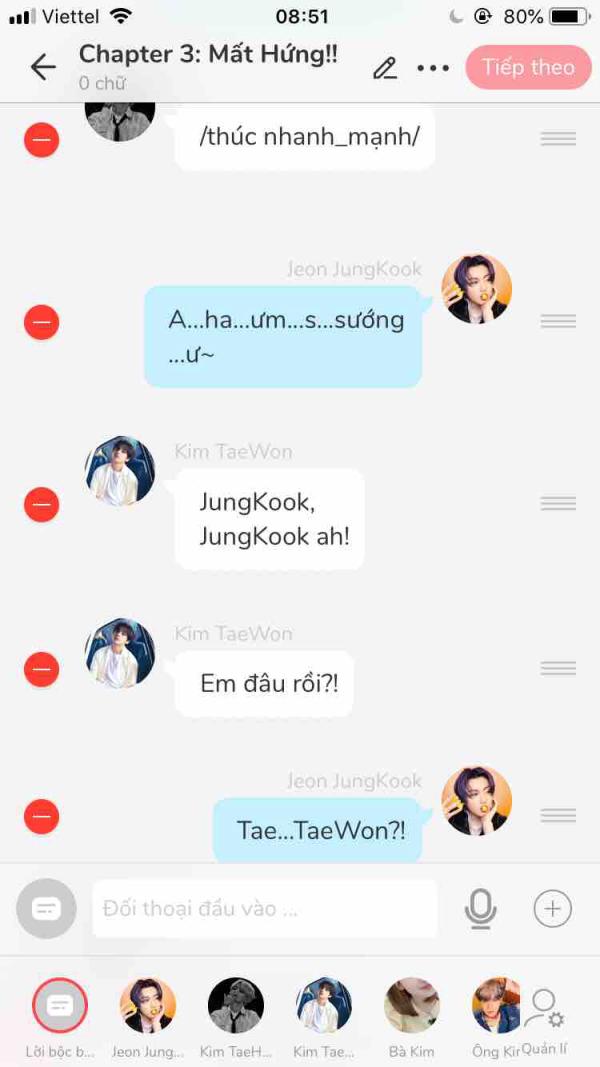
Task: Focus the Đối thoại đầu vào text field
Action: 265,908
